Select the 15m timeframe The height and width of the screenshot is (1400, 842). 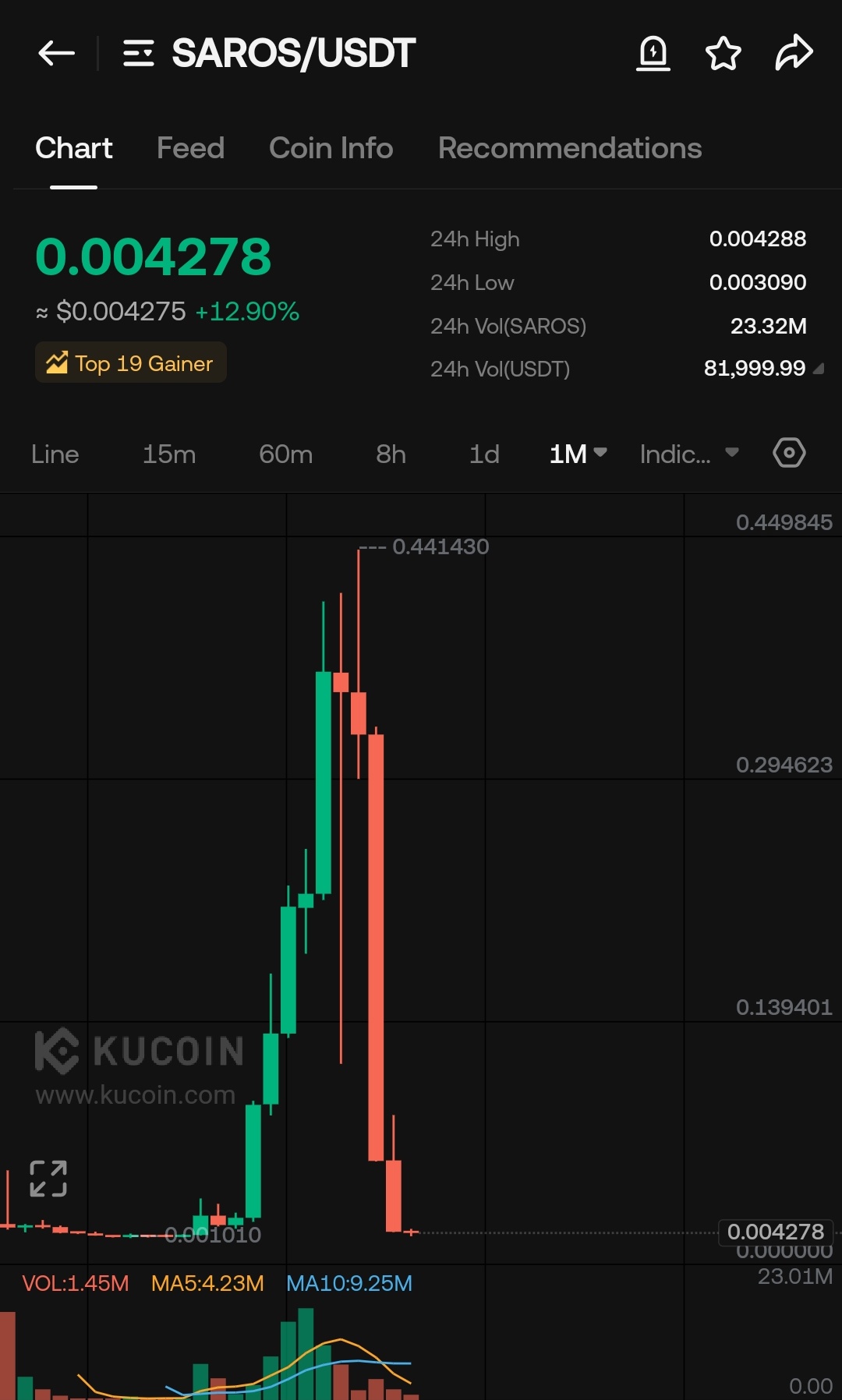pyautogui.click(x=169, y=454)
